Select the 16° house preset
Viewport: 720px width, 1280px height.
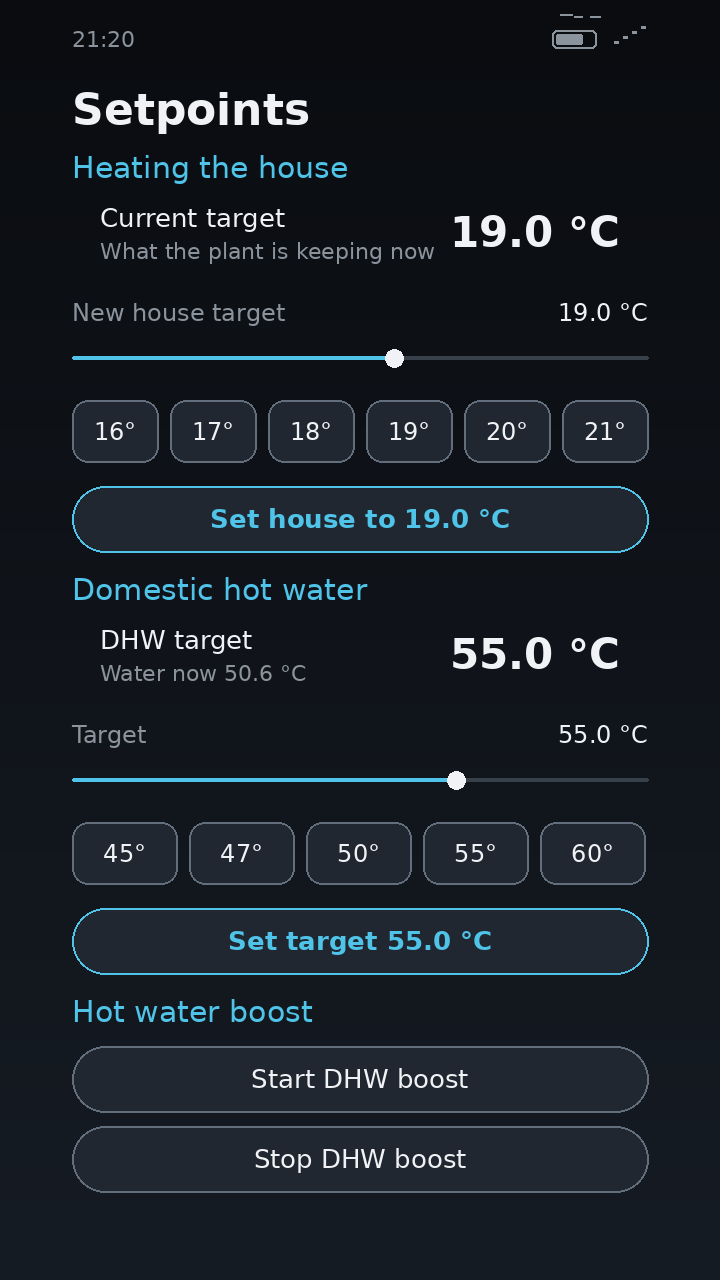(x=115, y=432)
